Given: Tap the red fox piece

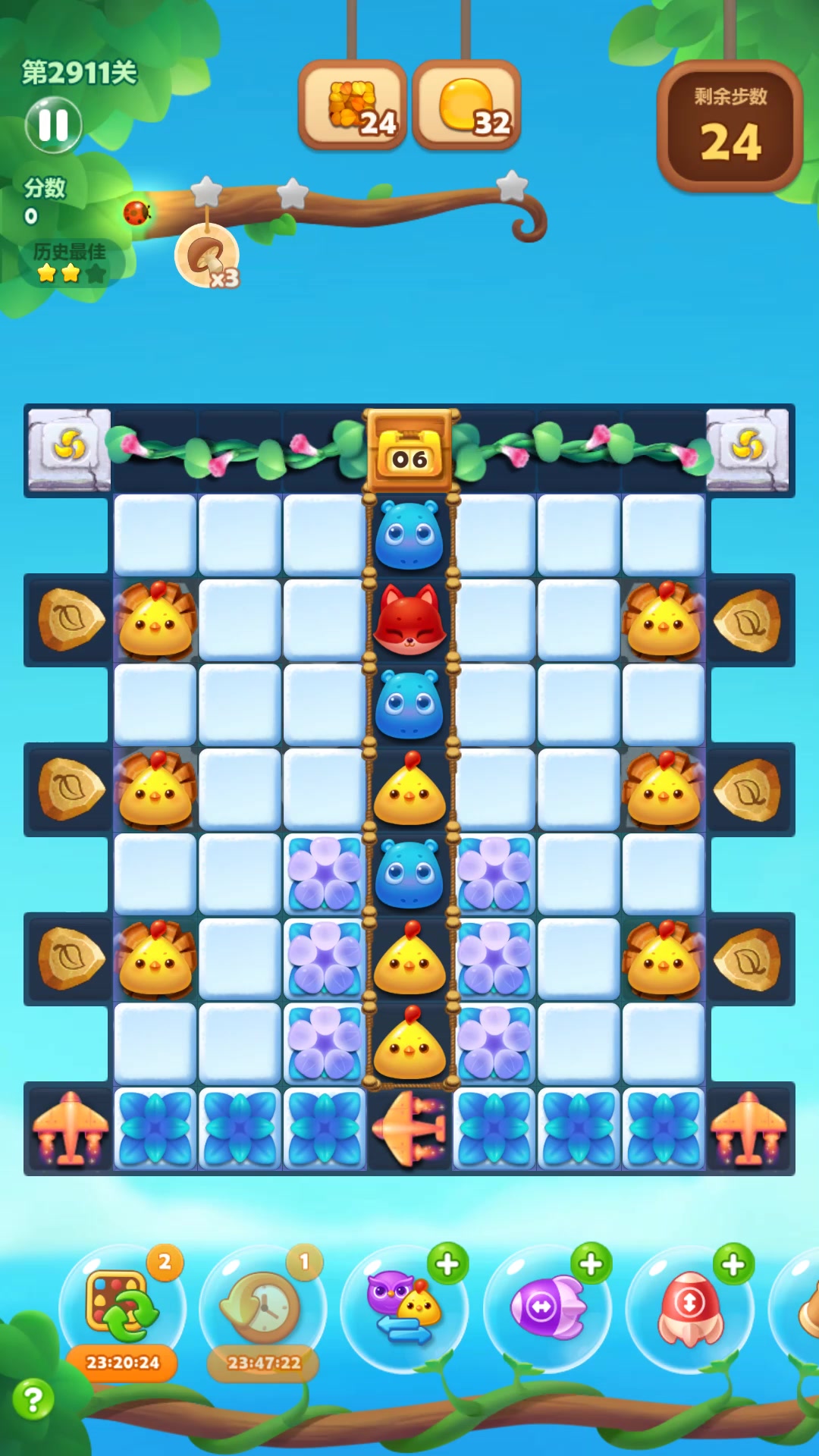Looking at the screenshot, I should pyautogui.click(x=409, y=620).
